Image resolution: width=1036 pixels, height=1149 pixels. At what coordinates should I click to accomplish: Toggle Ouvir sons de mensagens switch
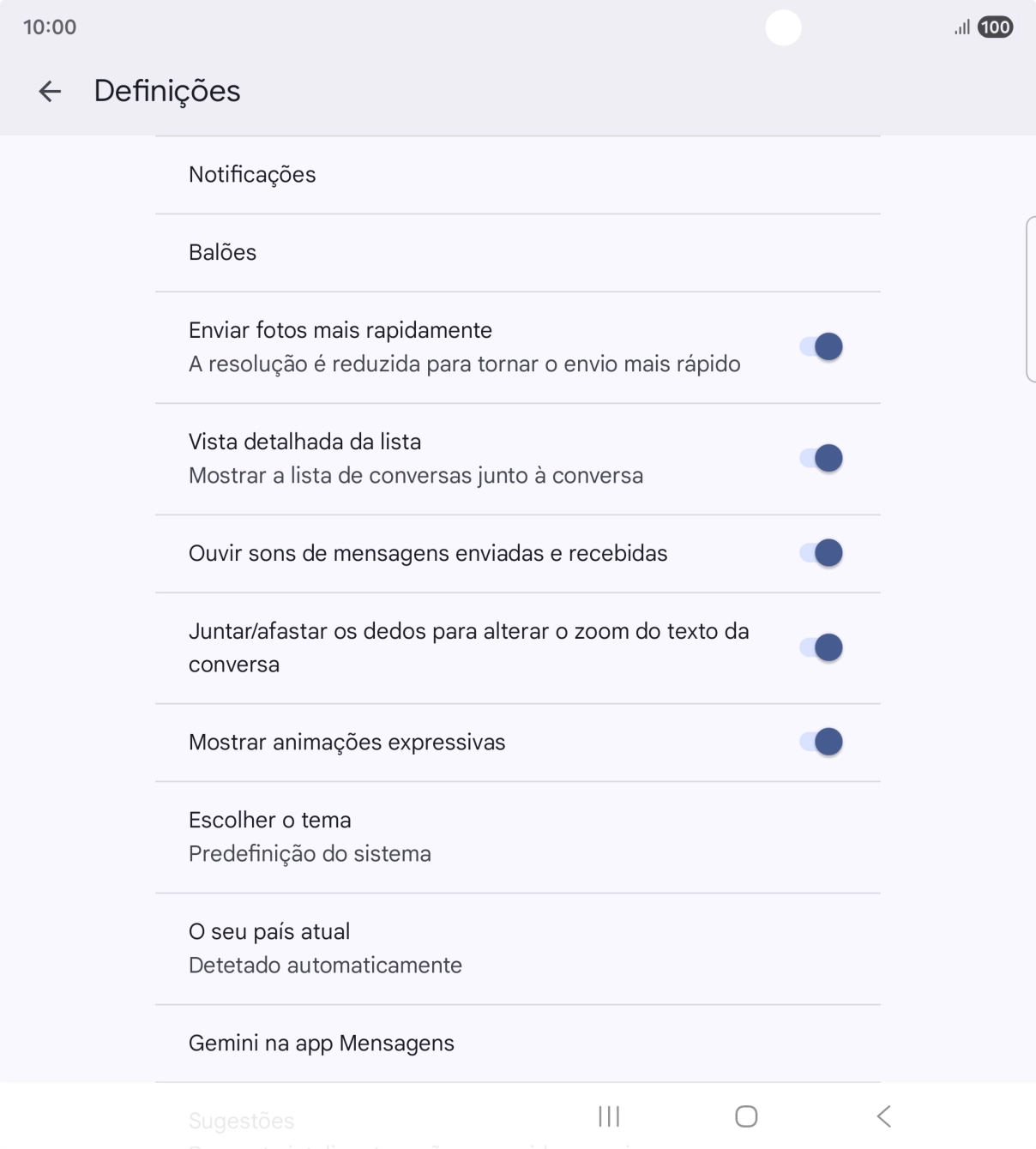(x=821, y=554)
